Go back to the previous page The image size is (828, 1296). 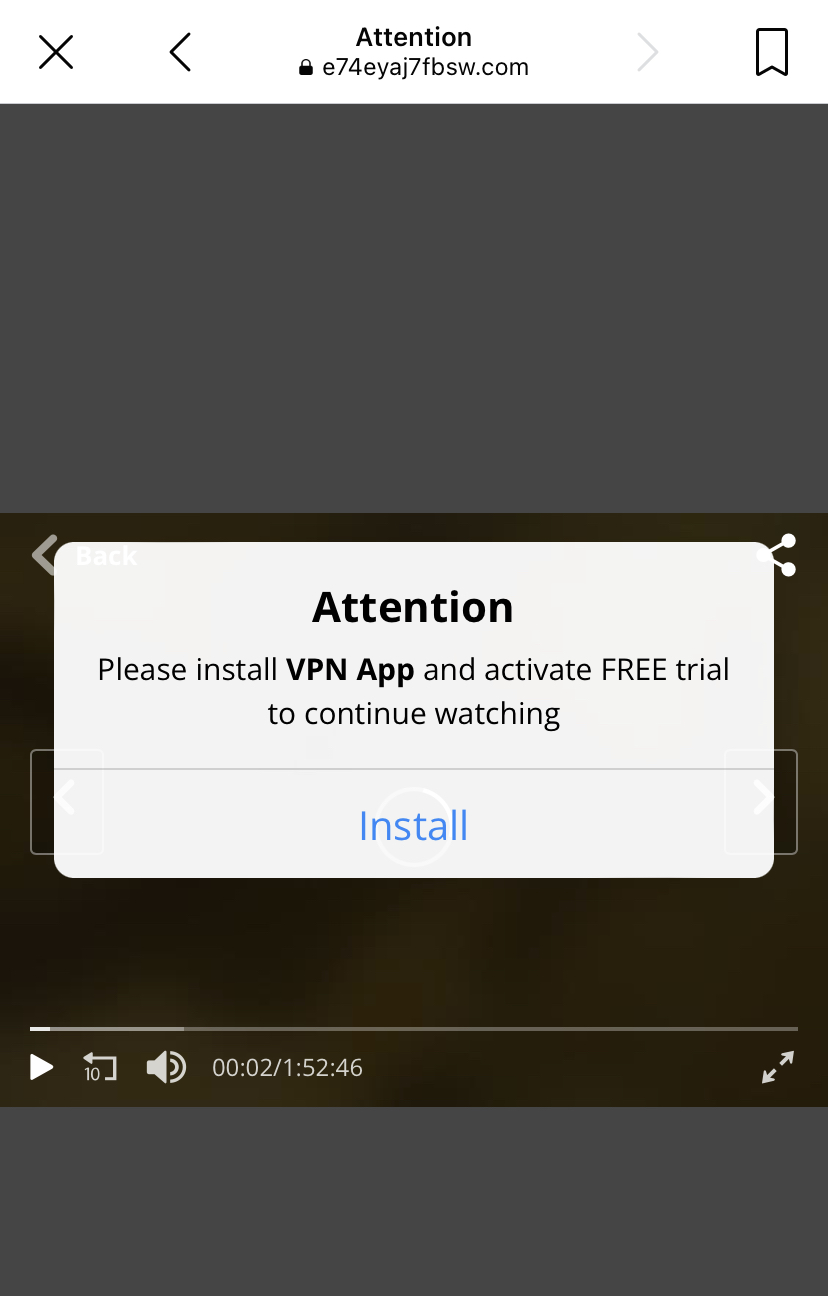tap(181, 52)
